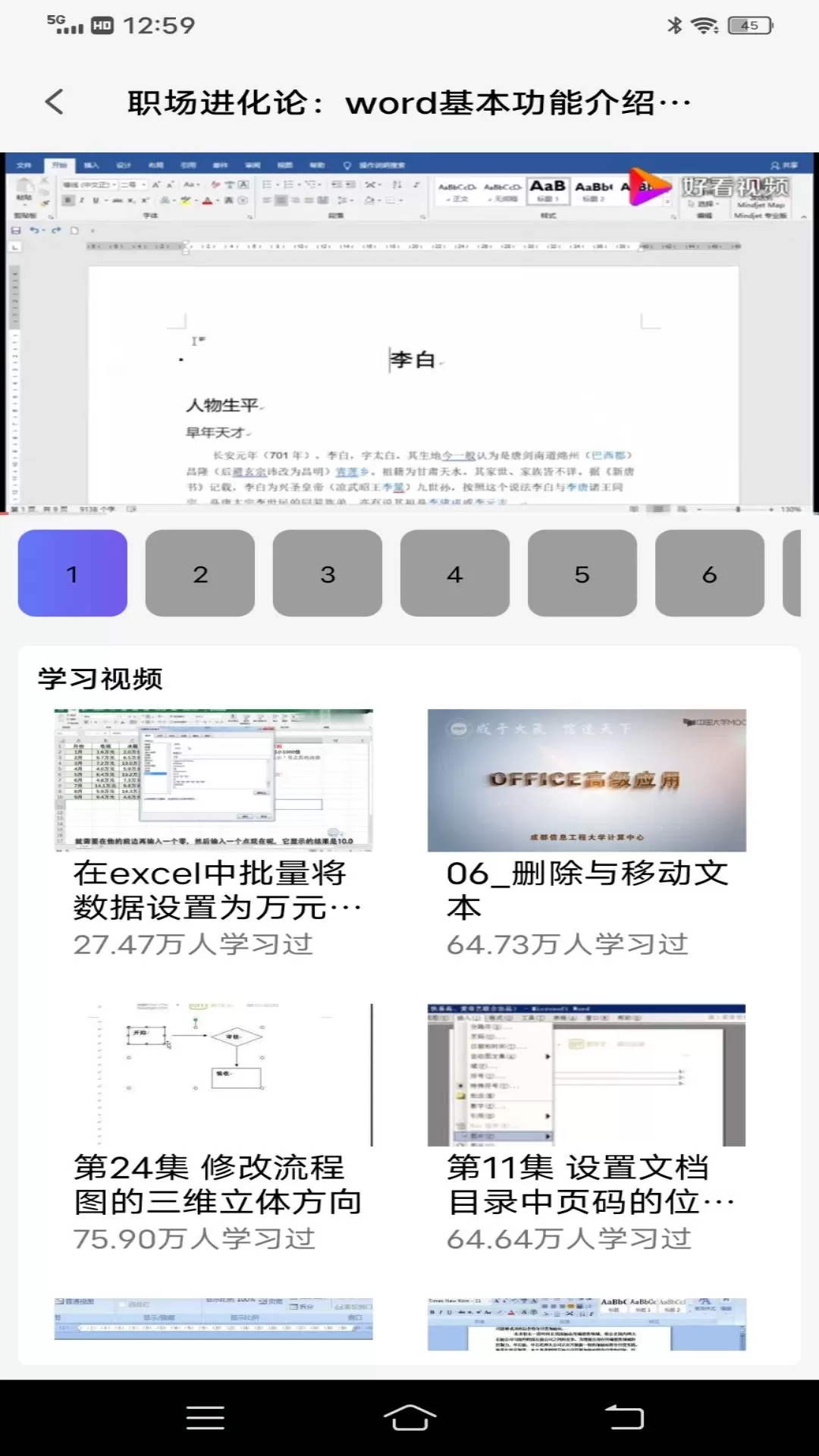Screen dimensions: 819x1456
Task: Jump to episode 5
Action: point(582,573)
